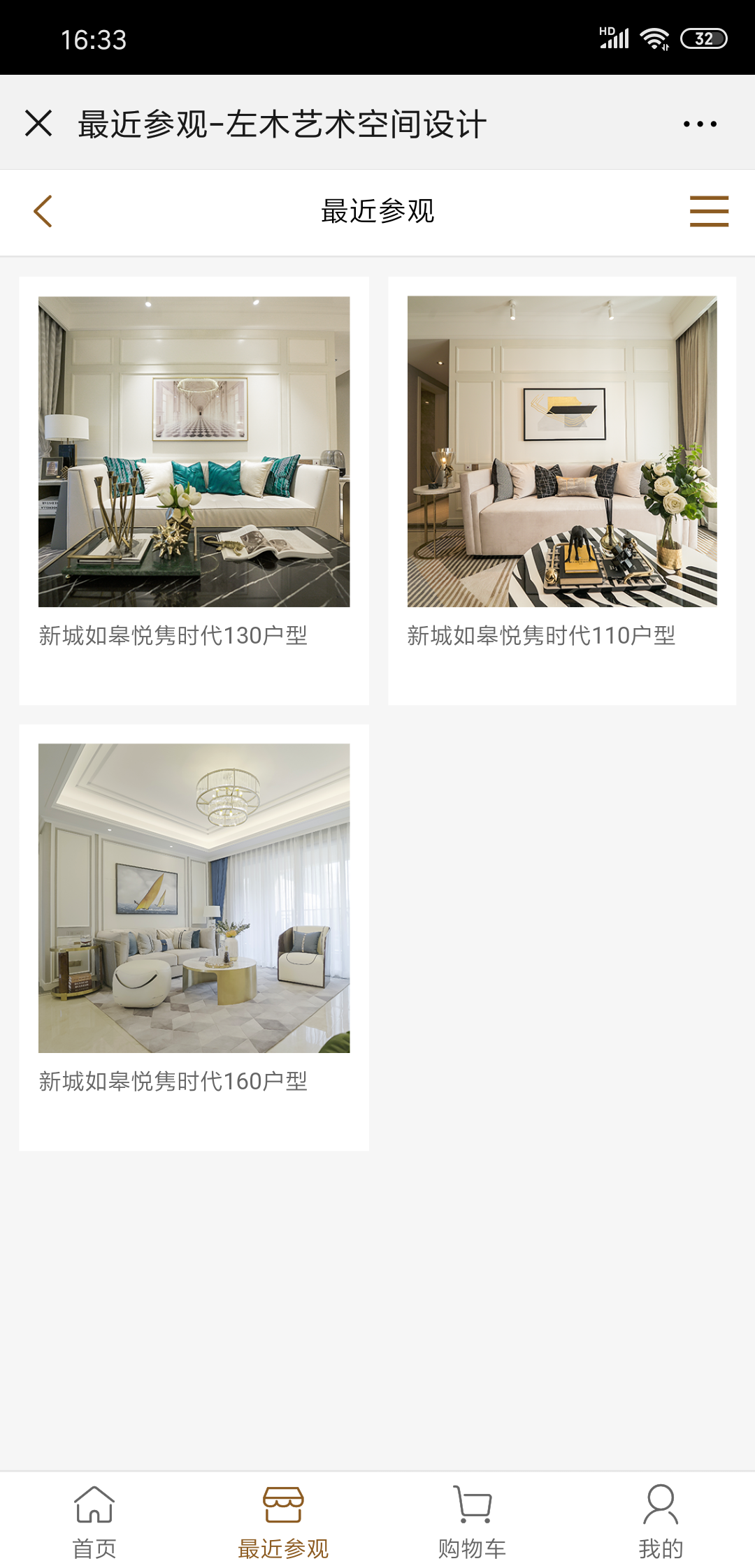Go back using the brown arrow
Screen dimensions: 755x1568
click(43, 211)
